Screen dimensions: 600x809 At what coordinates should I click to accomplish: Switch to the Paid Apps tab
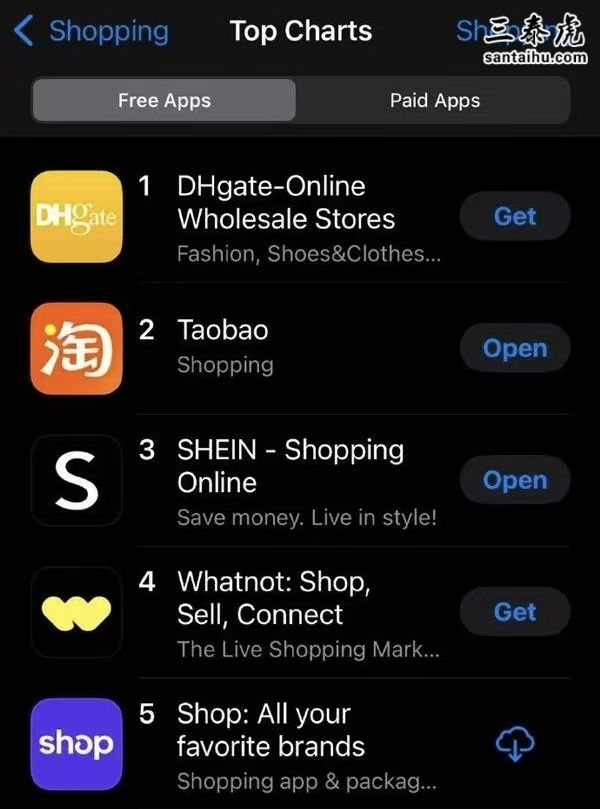pos(434,101)
